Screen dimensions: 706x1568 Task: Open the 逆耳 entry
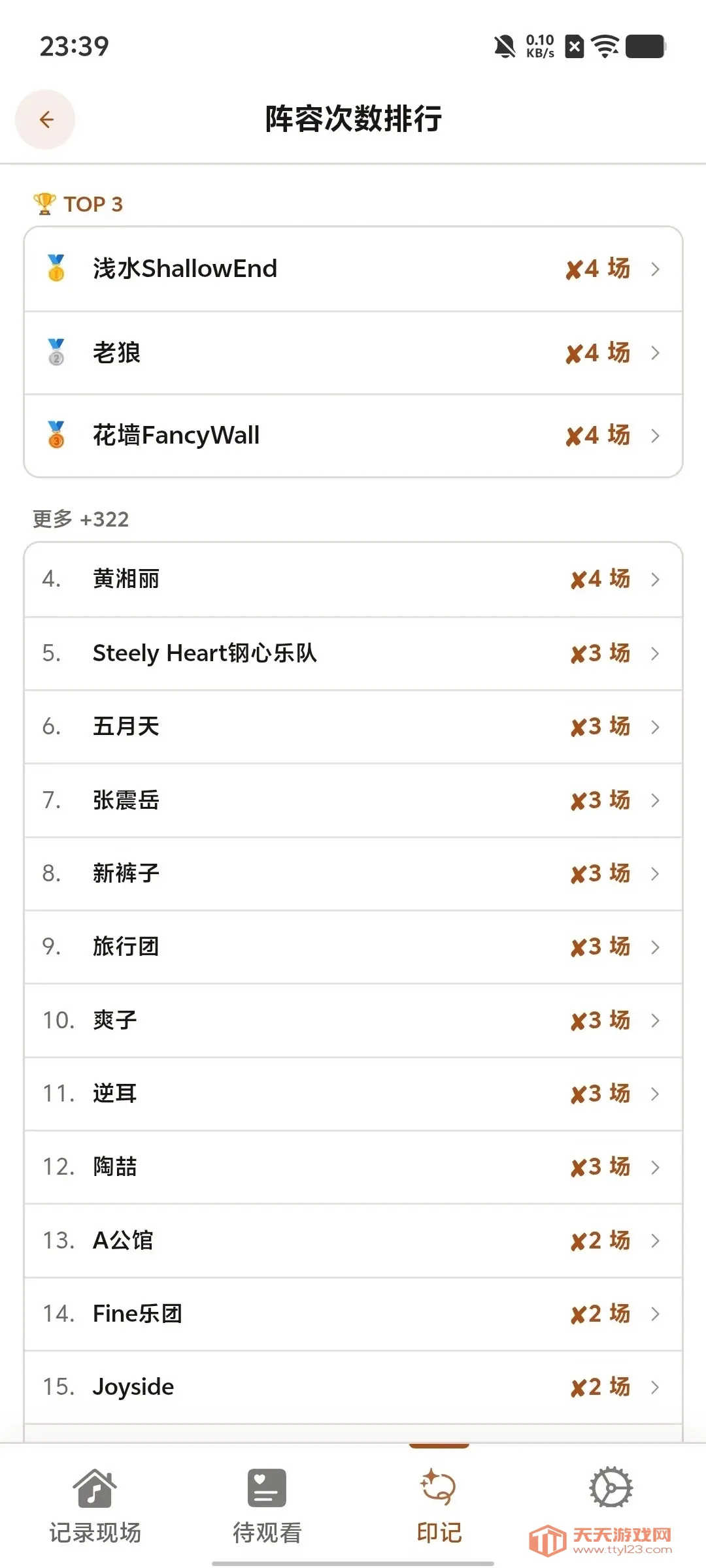tap(353, 1094)
